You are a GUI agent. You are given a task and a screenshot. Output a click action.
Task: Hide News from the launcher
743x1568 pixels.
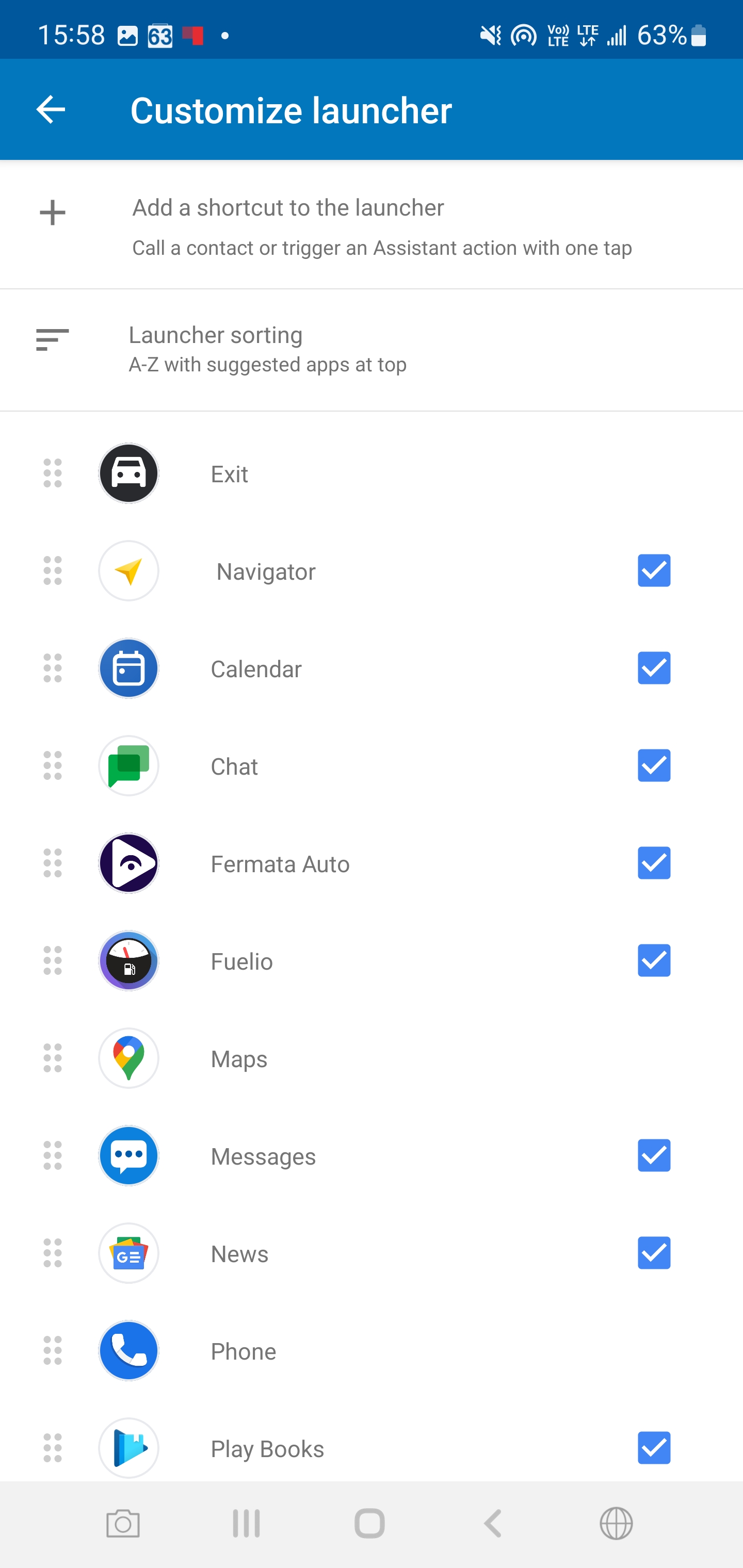(654, 1253)
